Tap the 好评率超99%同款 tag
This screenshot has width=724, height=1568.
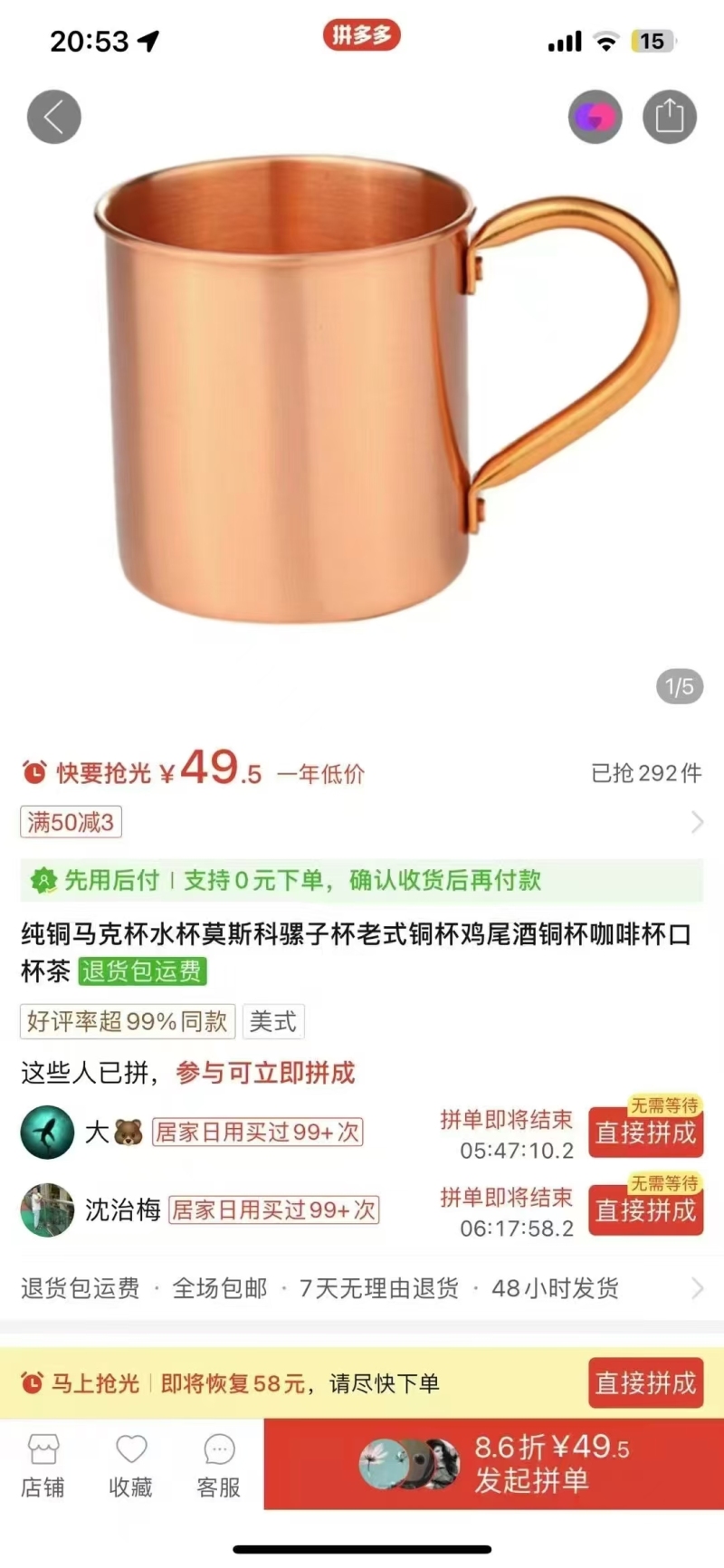[128, 1021]
